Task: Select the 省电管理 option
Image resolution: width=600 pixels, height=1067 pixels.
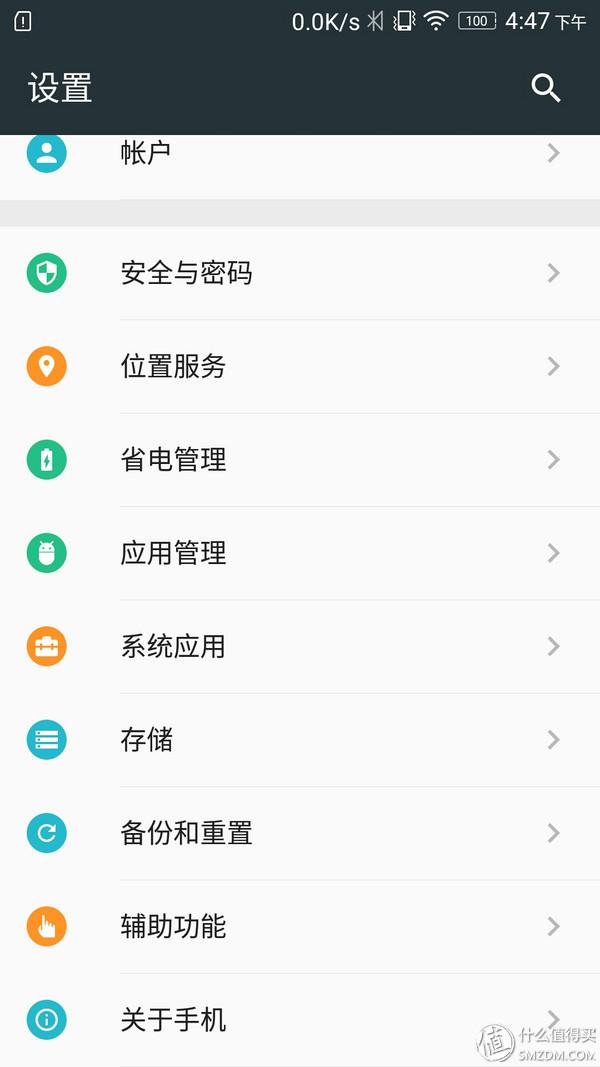Action: tap(300, 460)
